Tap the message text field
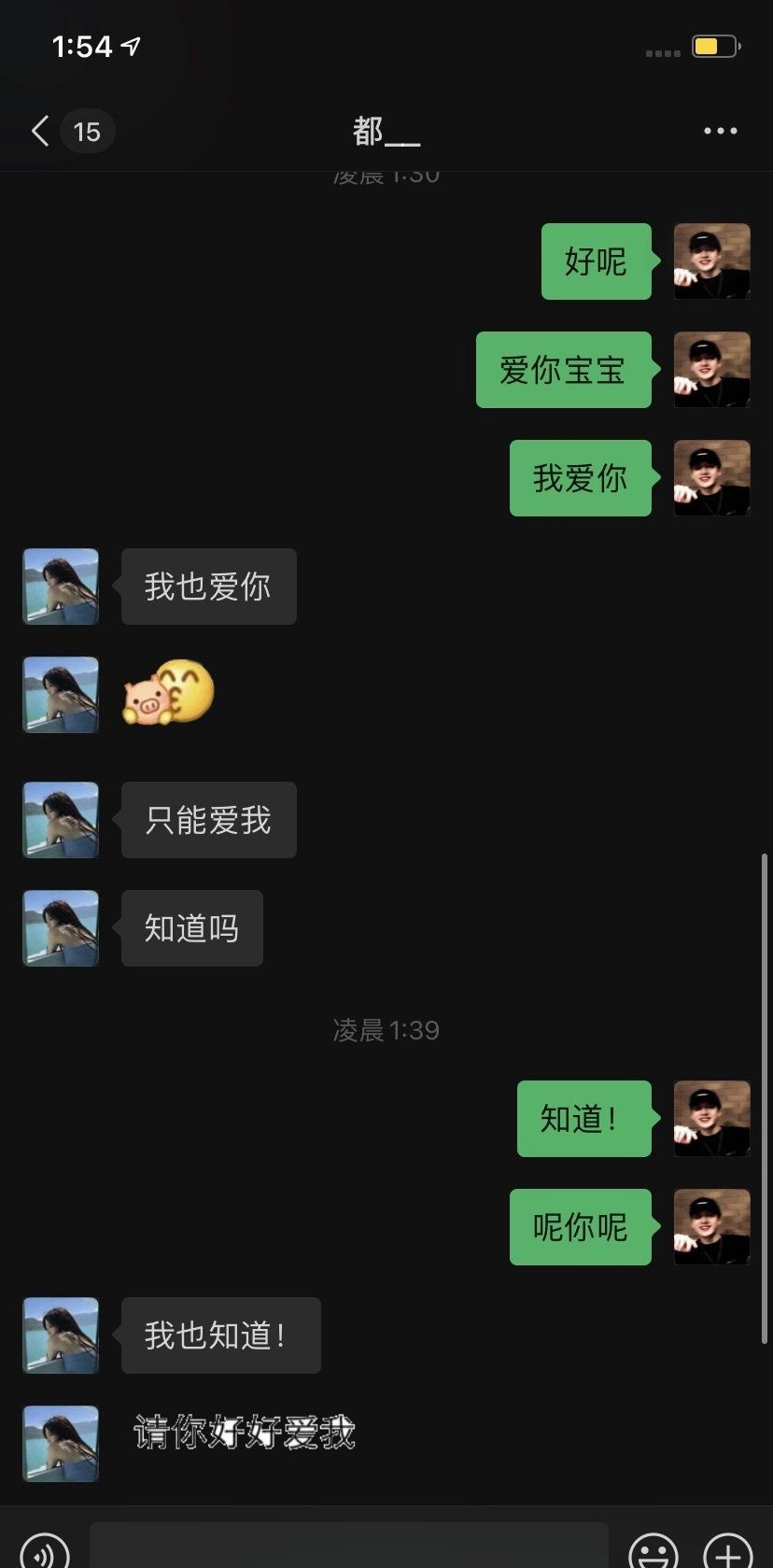The image size is (773, 1568). coord(348,1547)
